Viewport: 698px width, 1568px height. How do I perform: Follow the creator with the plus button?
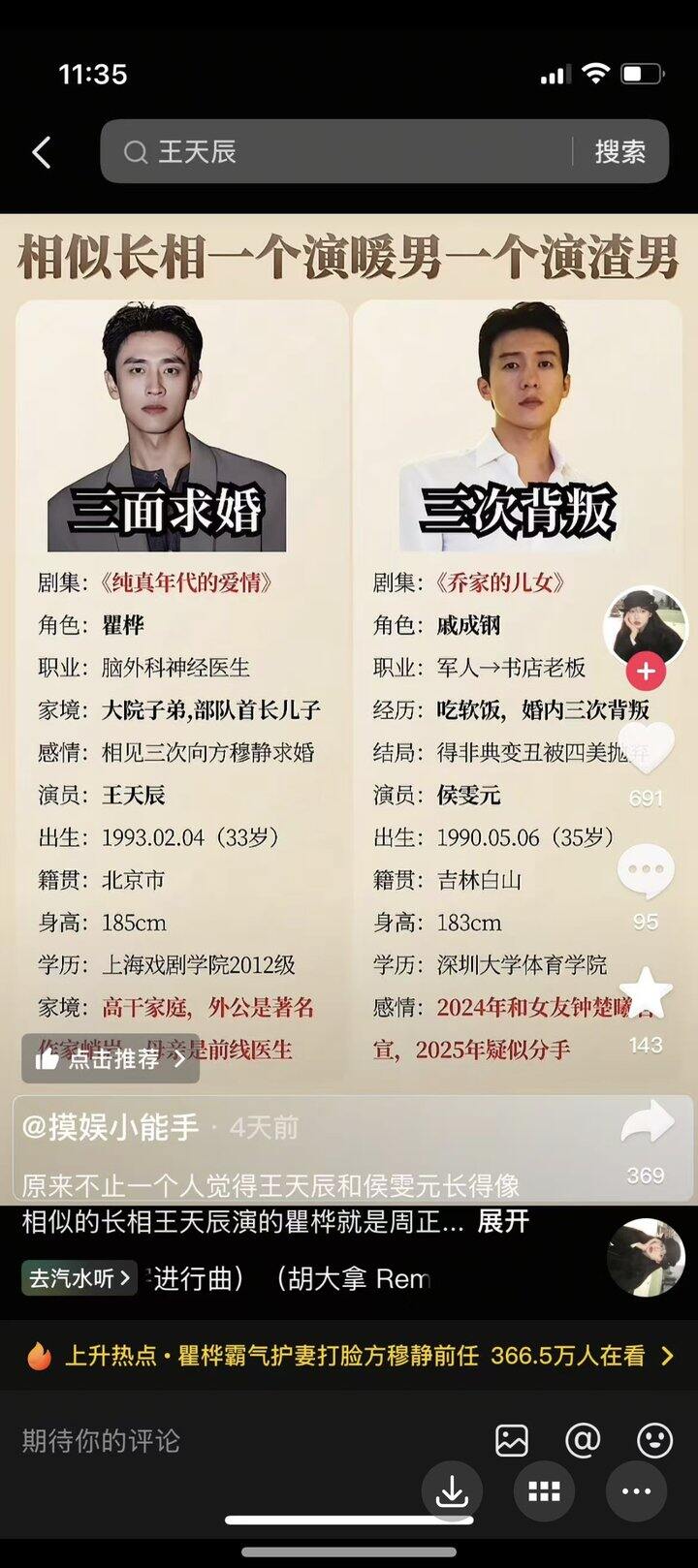pyautogui.click(x=646, y=670)
